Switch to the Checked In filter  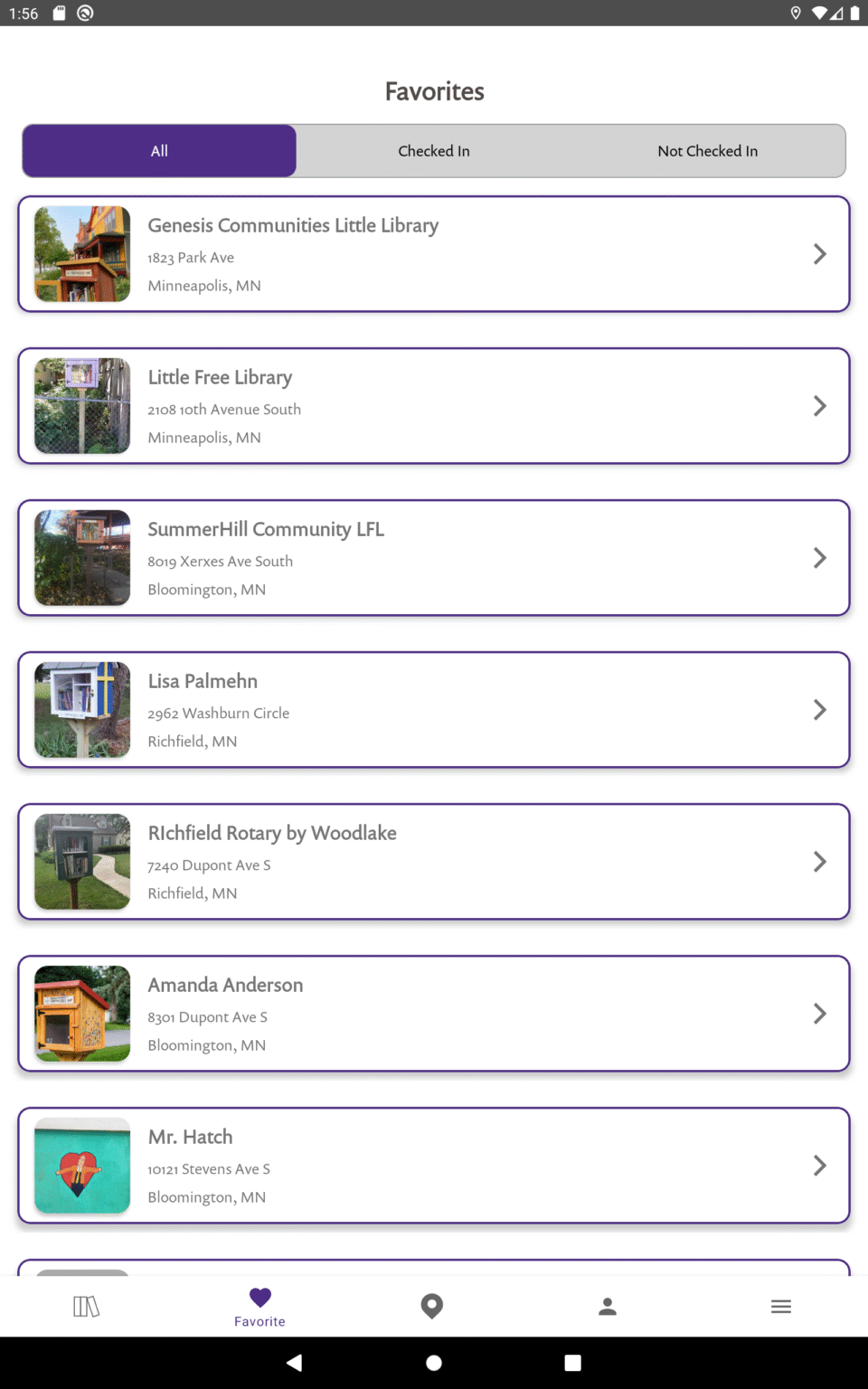click(x=434, y=151)
